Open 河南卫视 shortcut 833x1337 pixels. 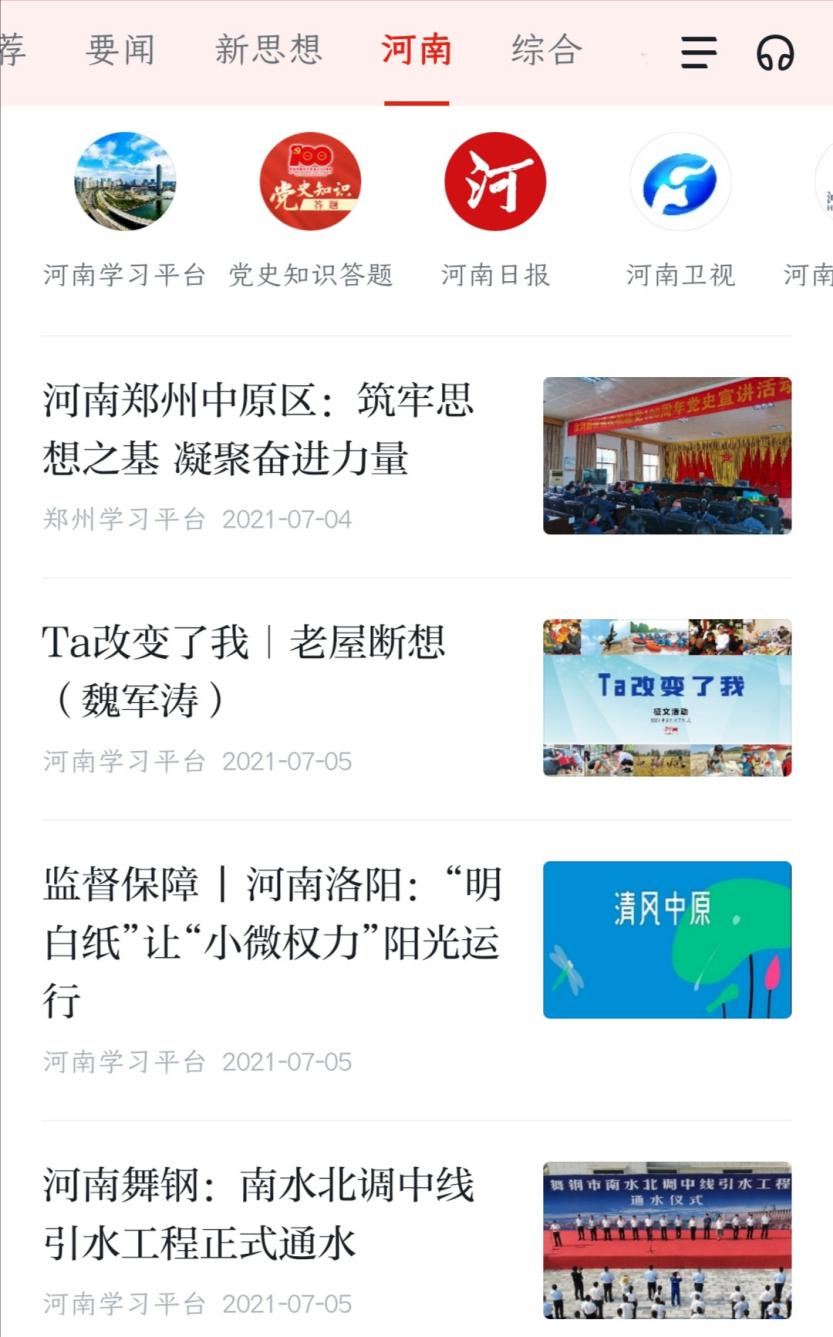(x=680, y=182)
